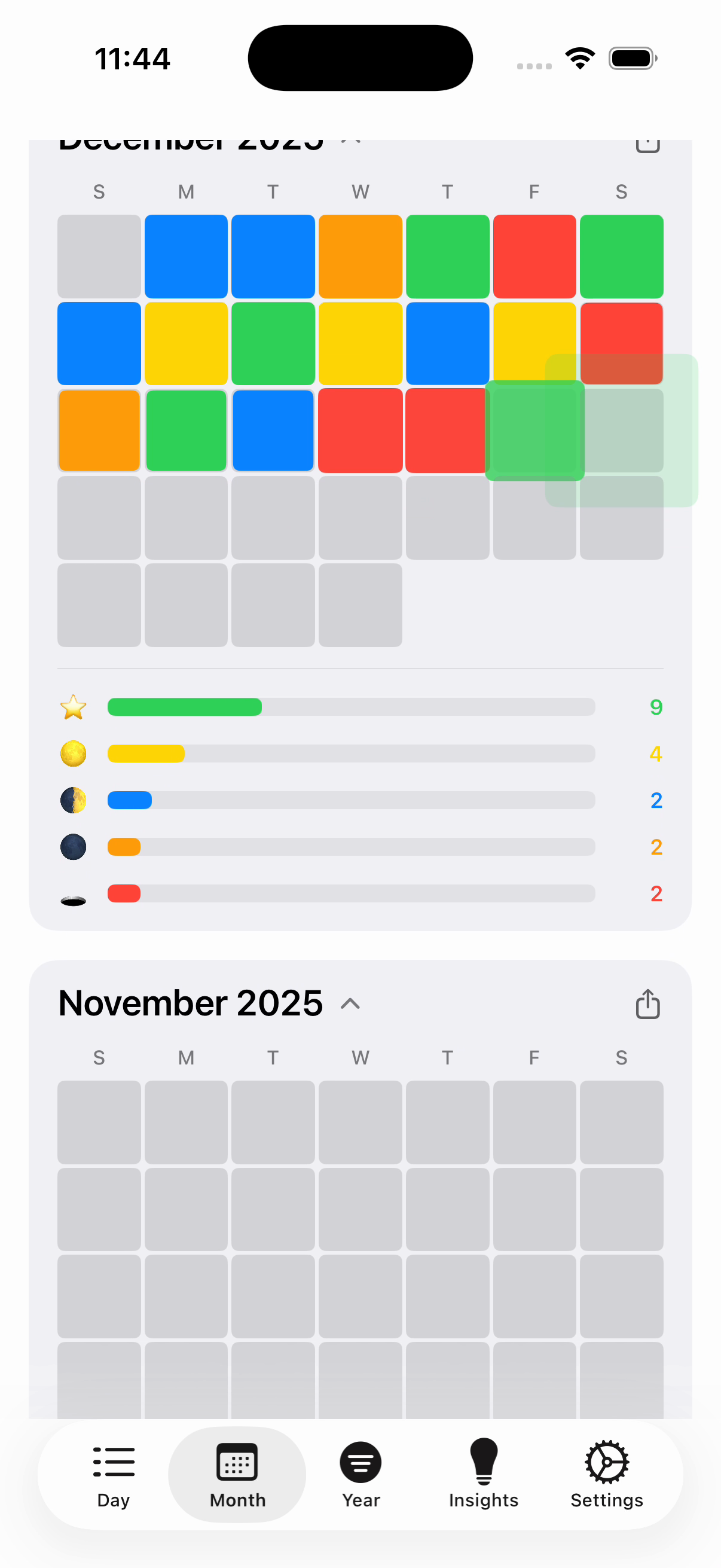Select the Month tab
The height and width of the screenshot is (1568, 721).
pos(237,1474)
